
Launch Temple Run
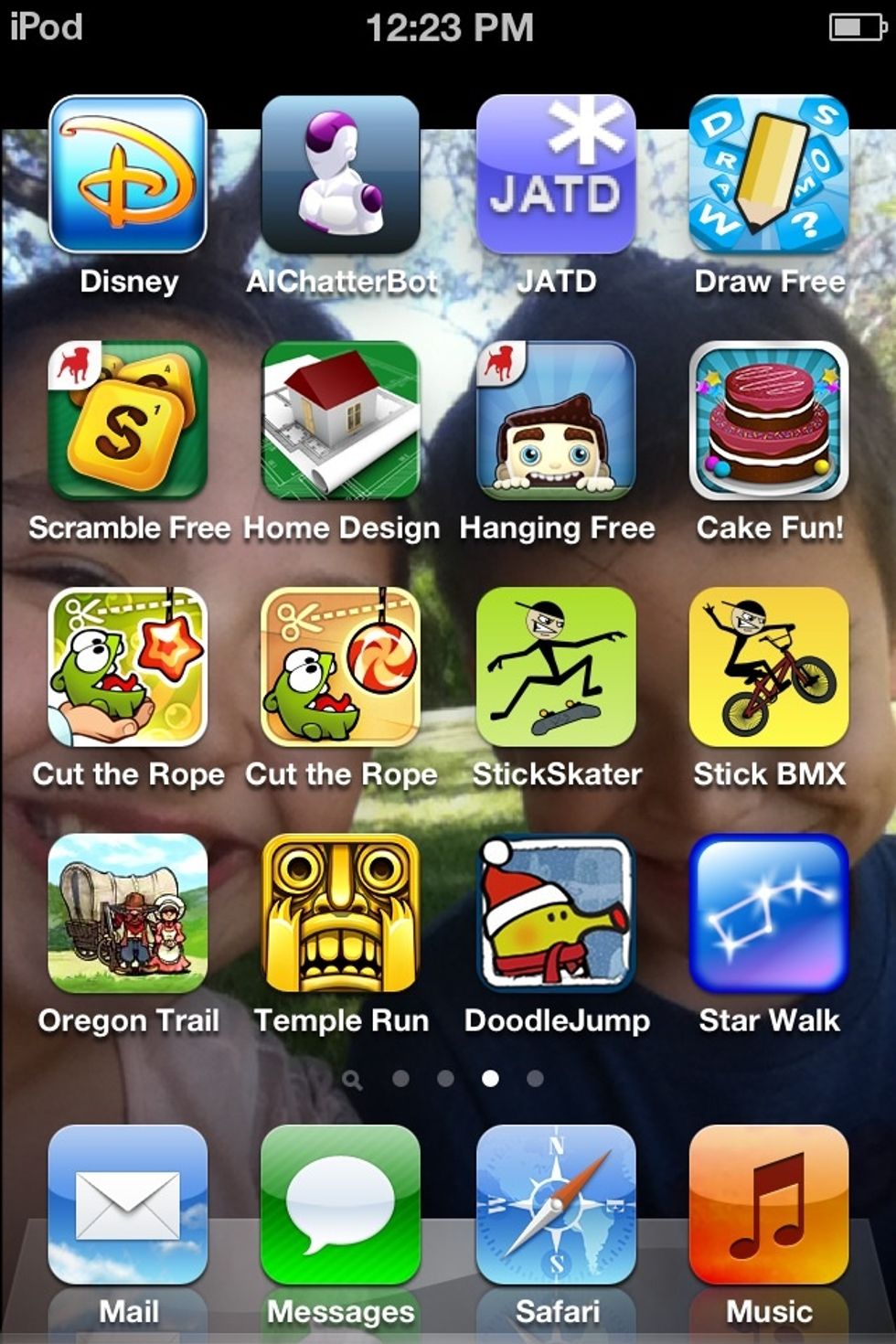point(341,912)
